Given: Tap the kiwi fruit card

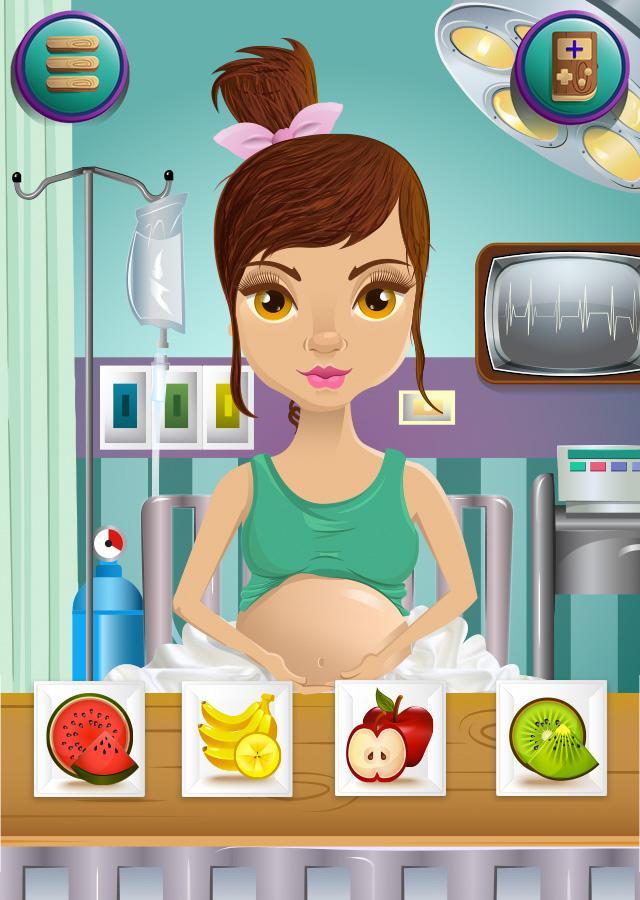Looking at the screenshot, I should [552, 739].
